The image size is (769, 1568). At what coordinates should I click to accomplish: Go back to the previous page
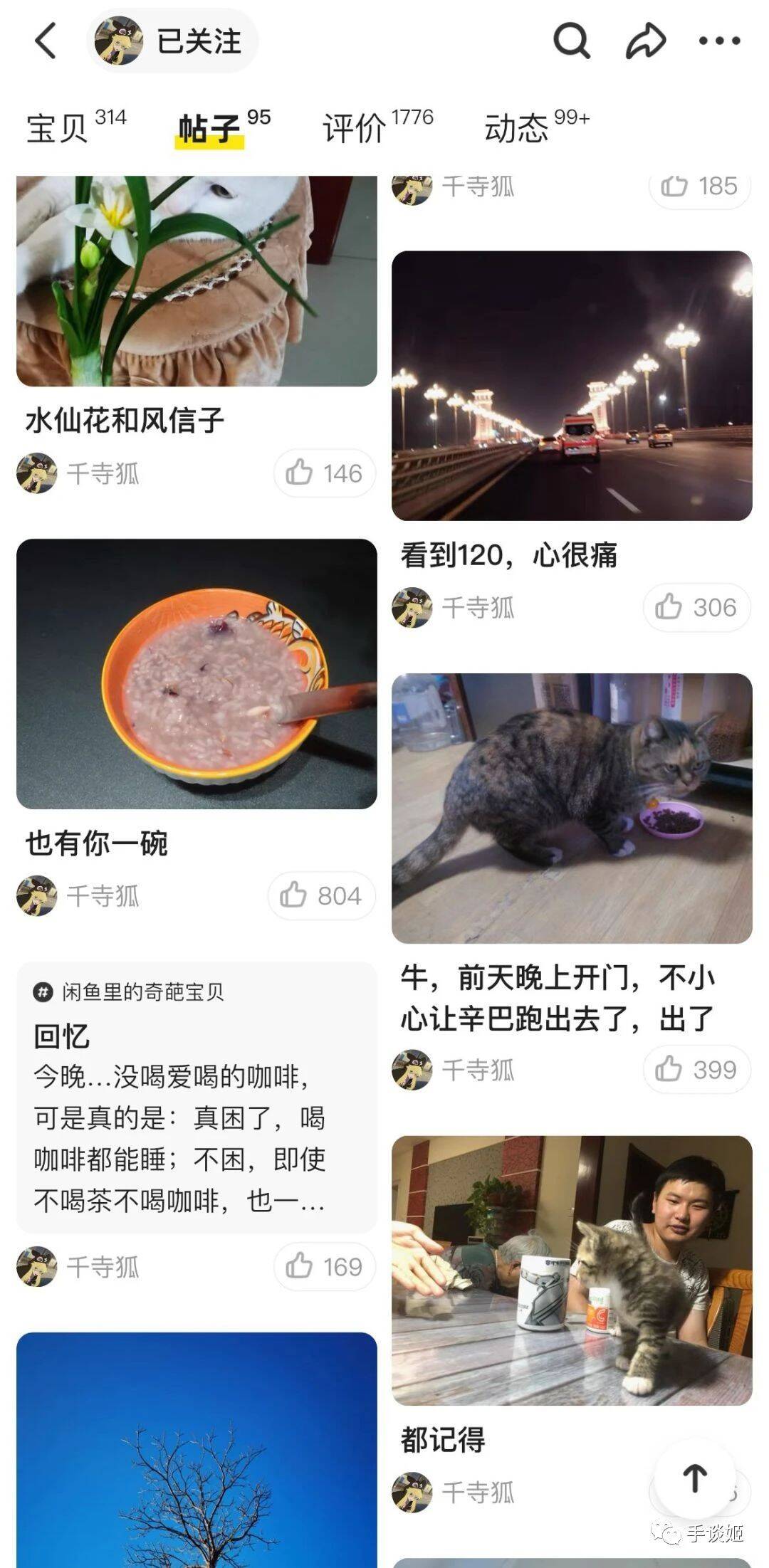coord(46,41)
